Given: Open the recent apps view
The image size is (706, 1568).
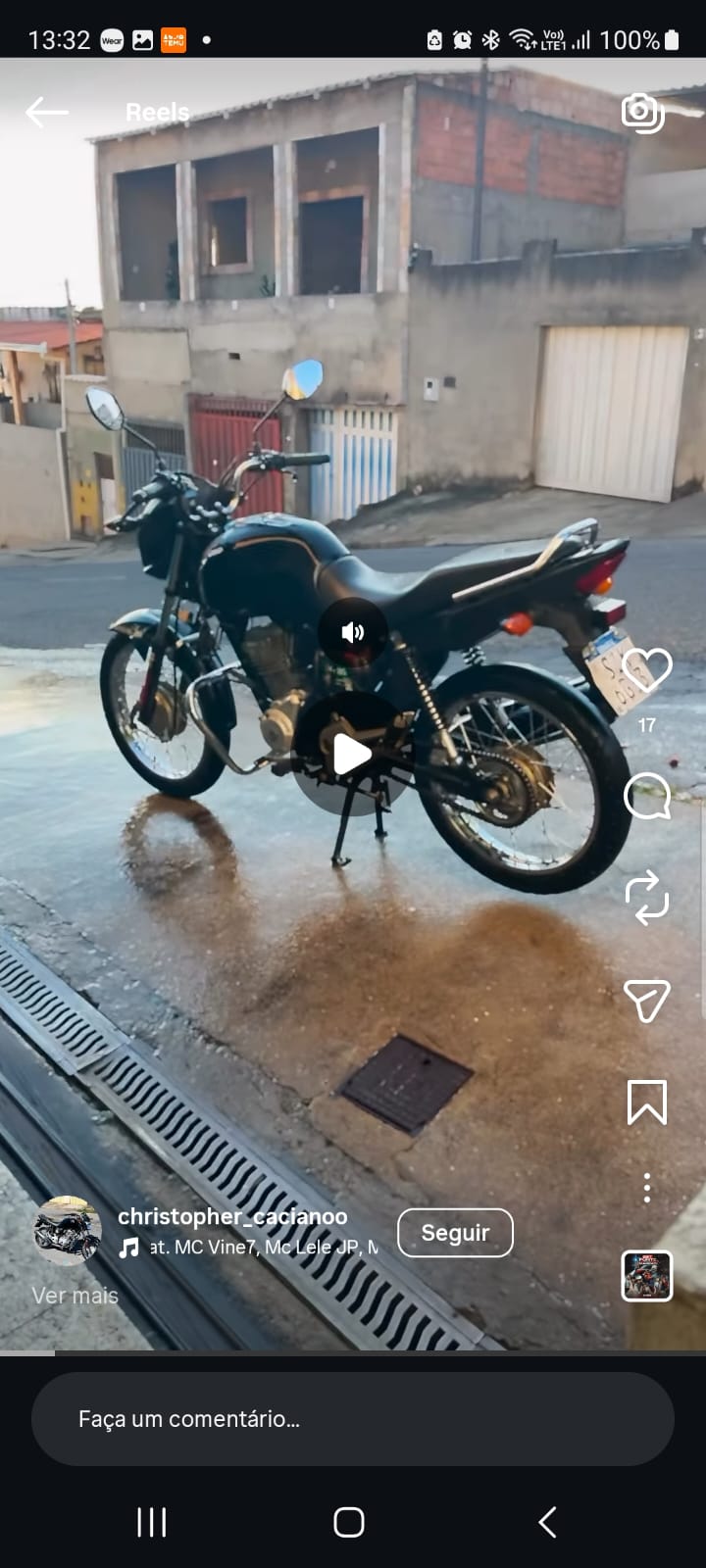Looking at the screenshot, I should click(x=152, y=1522).
